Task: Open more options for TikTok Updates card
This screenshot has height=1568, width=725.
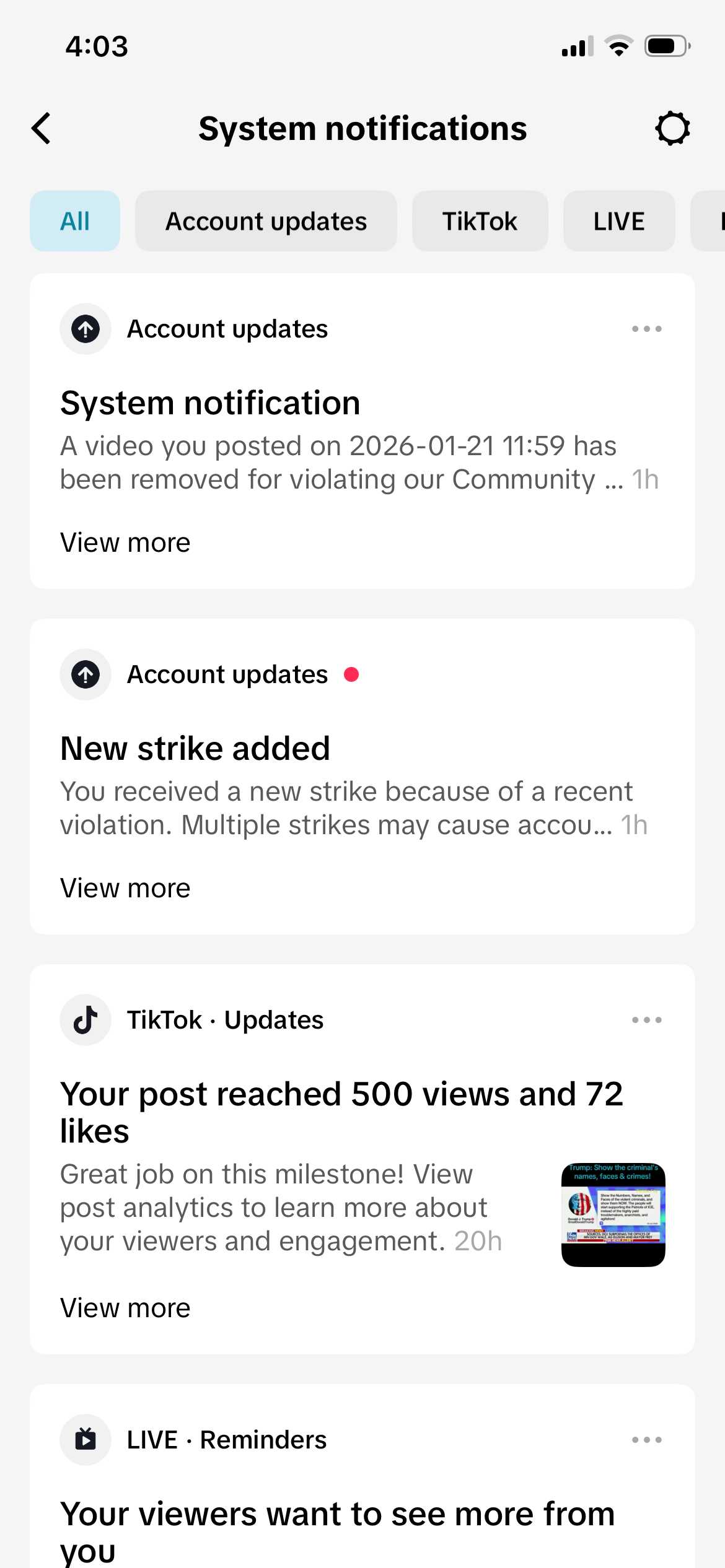Action: (646, 1020)
